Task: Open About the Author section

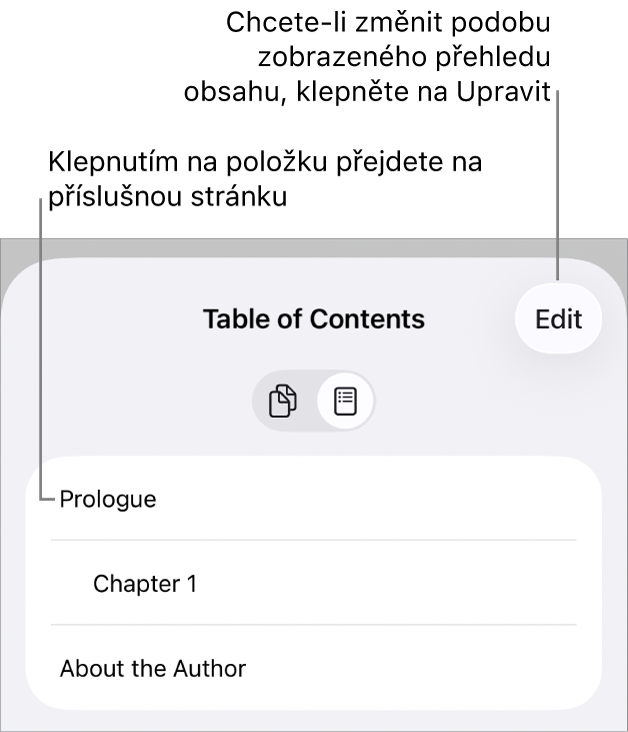Action: [153, 668]
